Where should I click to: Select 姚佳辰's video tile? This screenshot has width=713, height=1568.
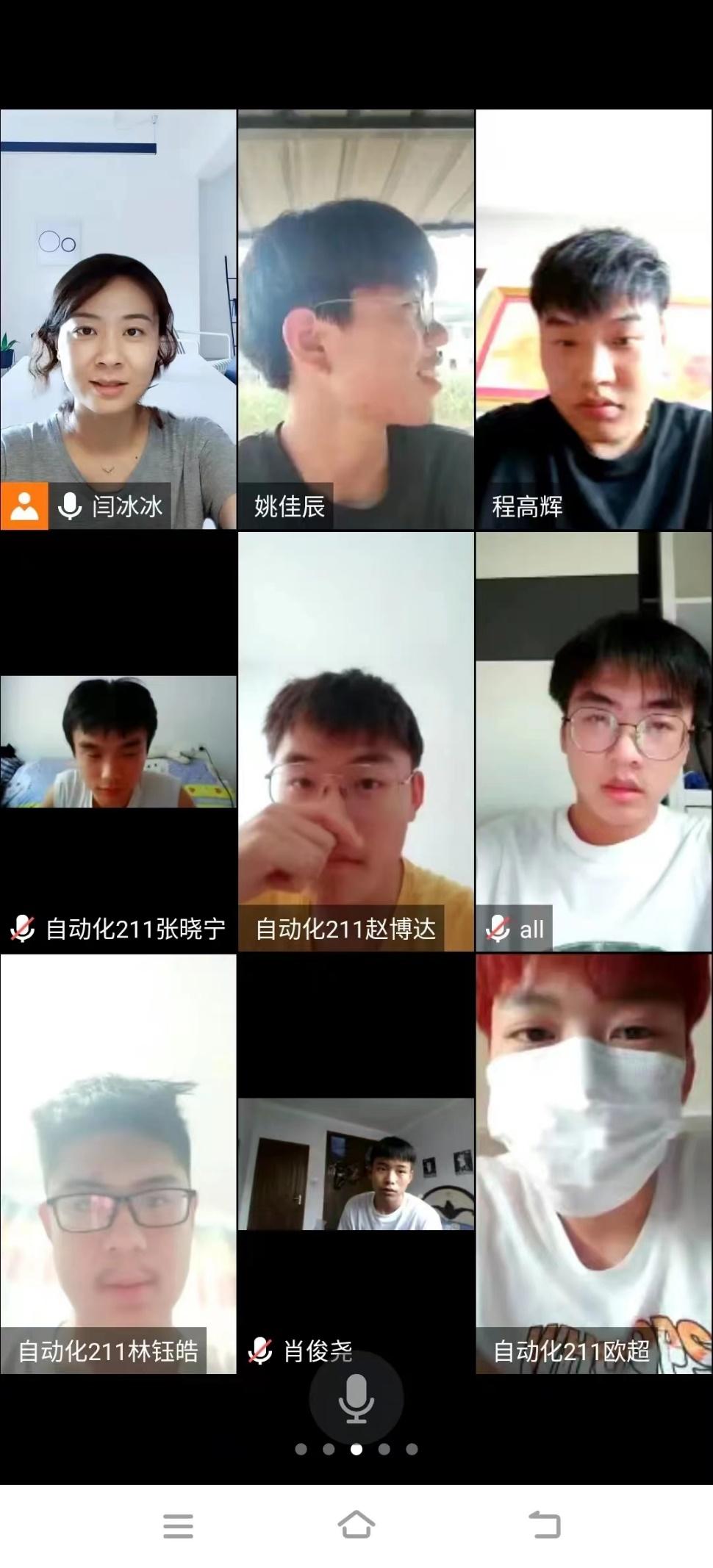356,320
